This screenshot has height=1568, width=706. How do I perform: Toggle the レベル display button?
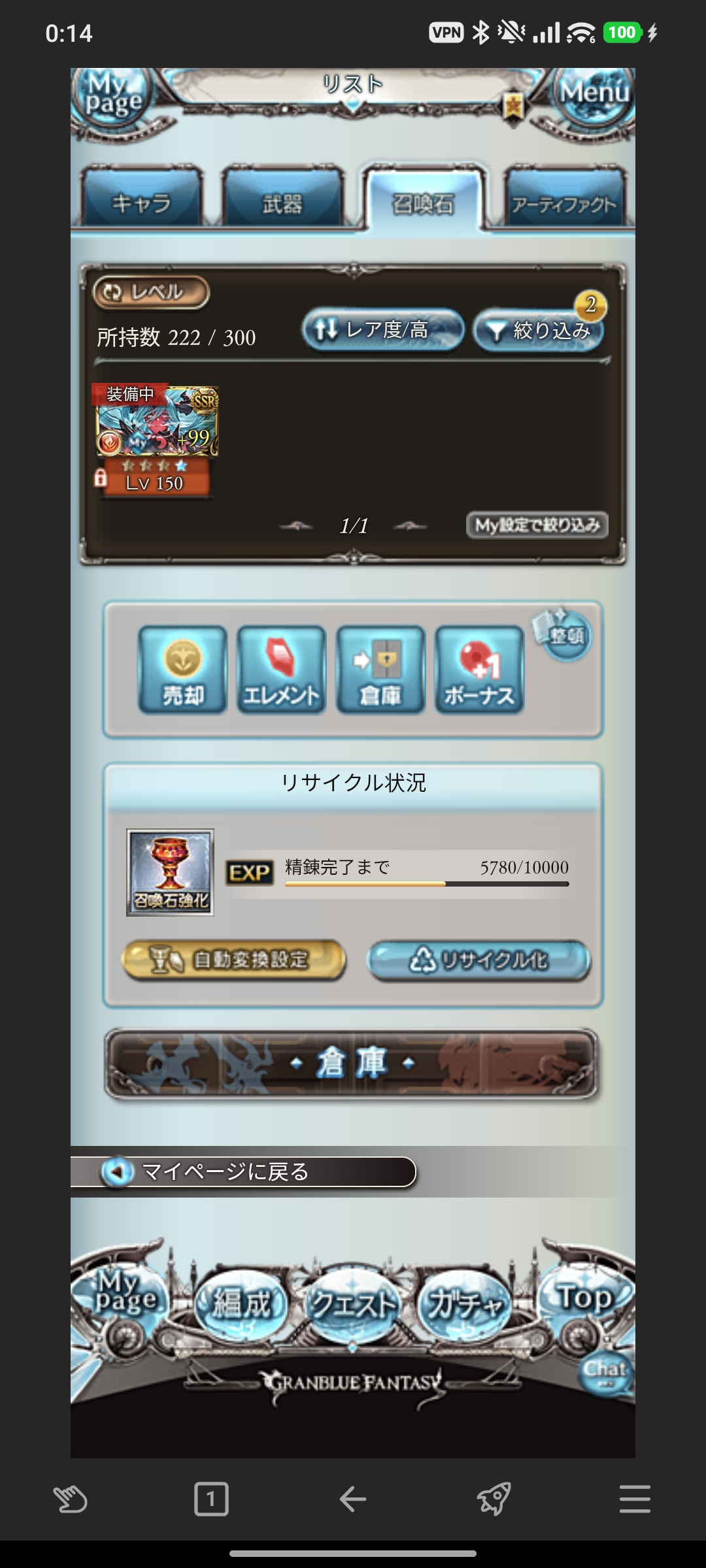coord(152,292)
